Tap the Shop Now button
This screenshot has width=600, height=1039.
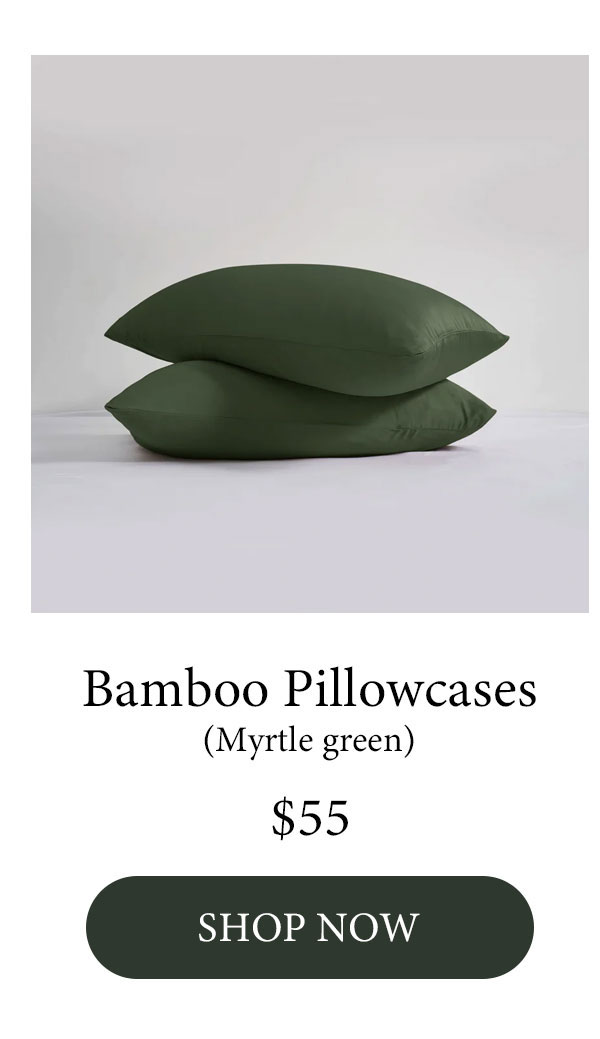[309, 927]
